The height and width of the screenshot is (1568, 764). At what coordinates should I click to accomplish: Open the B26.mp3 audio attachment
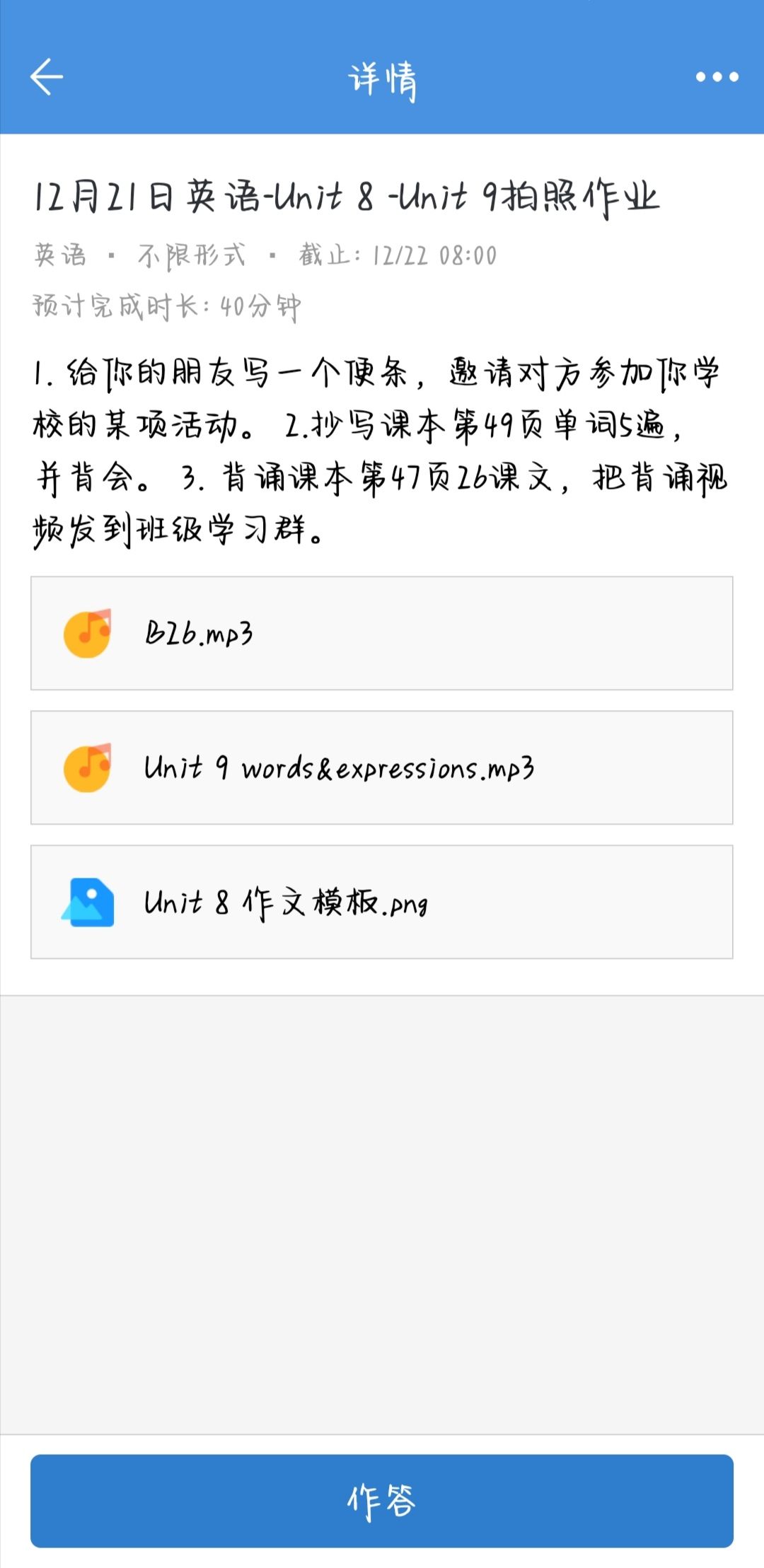[382, 633]
